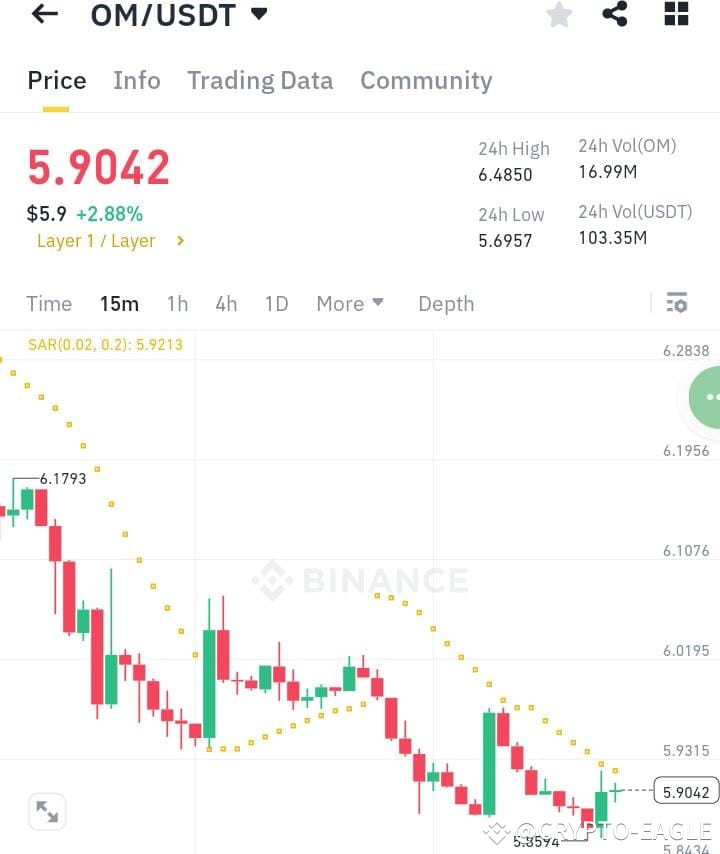Select the 4h timeframe
Viewport: 720px width, 854px height.
225,303
